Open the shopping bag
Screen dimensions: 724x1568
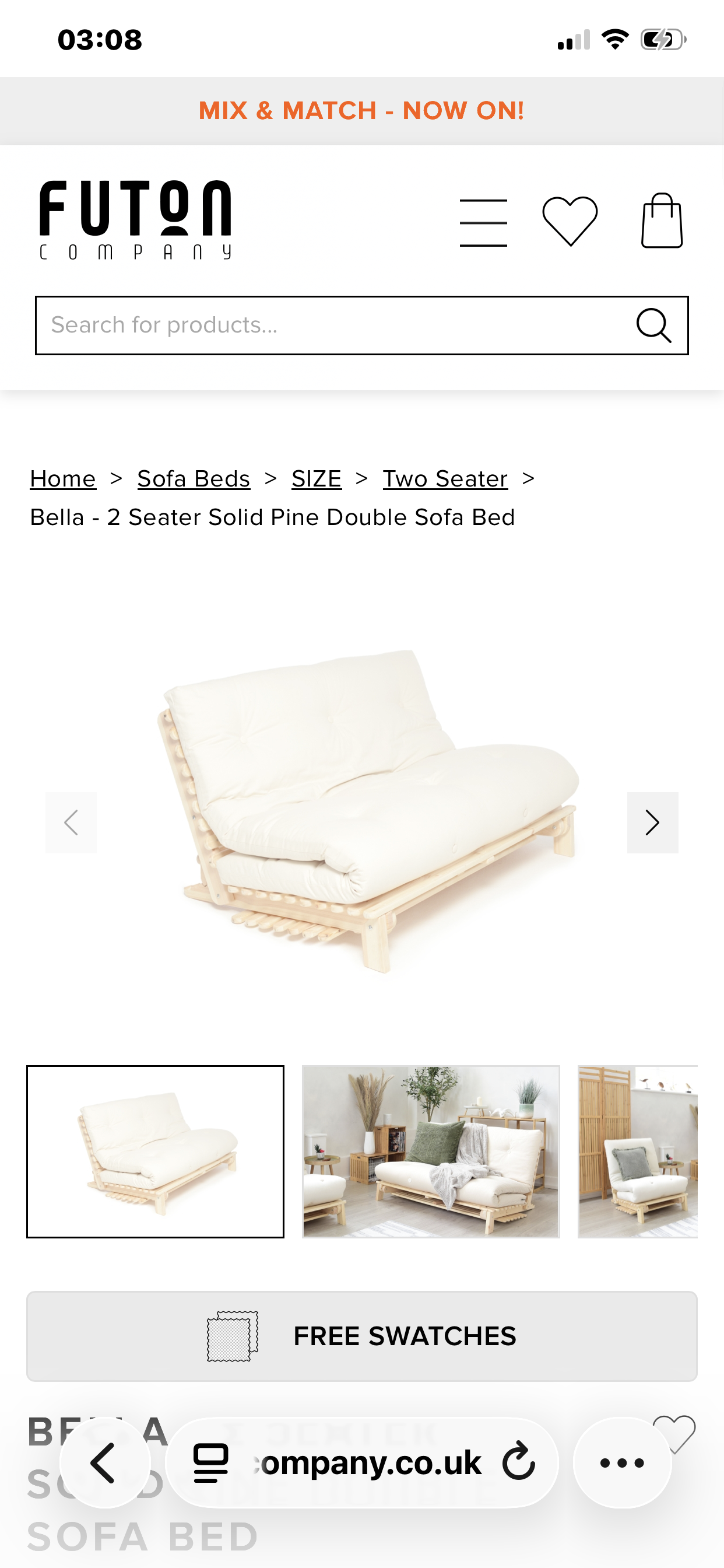click(662, 221)
